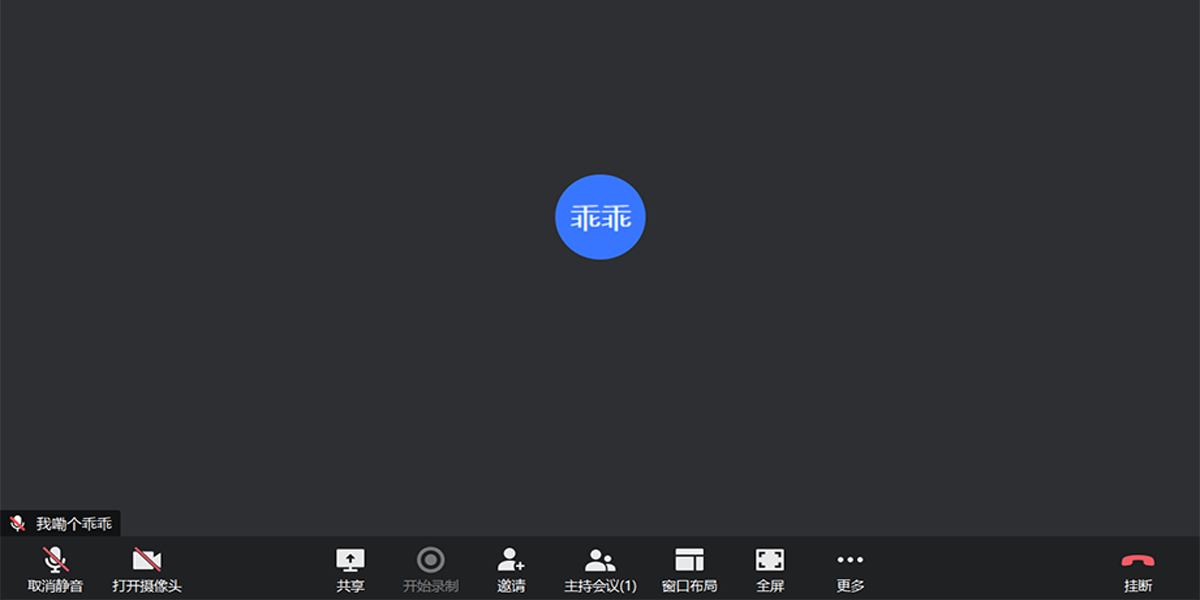
Task: Start screen sharing (共享)
Action: coord(350,568)
